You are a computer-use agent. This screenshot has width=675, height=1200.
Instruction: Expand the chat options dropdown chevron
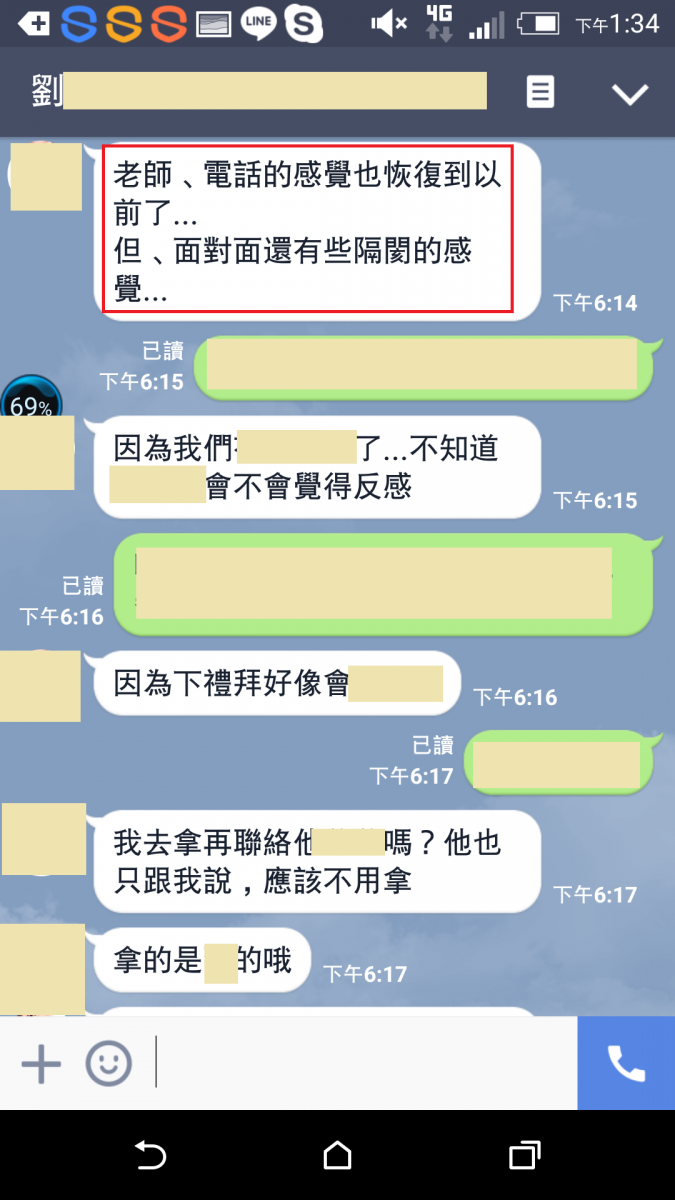click(x=630, y=94)
